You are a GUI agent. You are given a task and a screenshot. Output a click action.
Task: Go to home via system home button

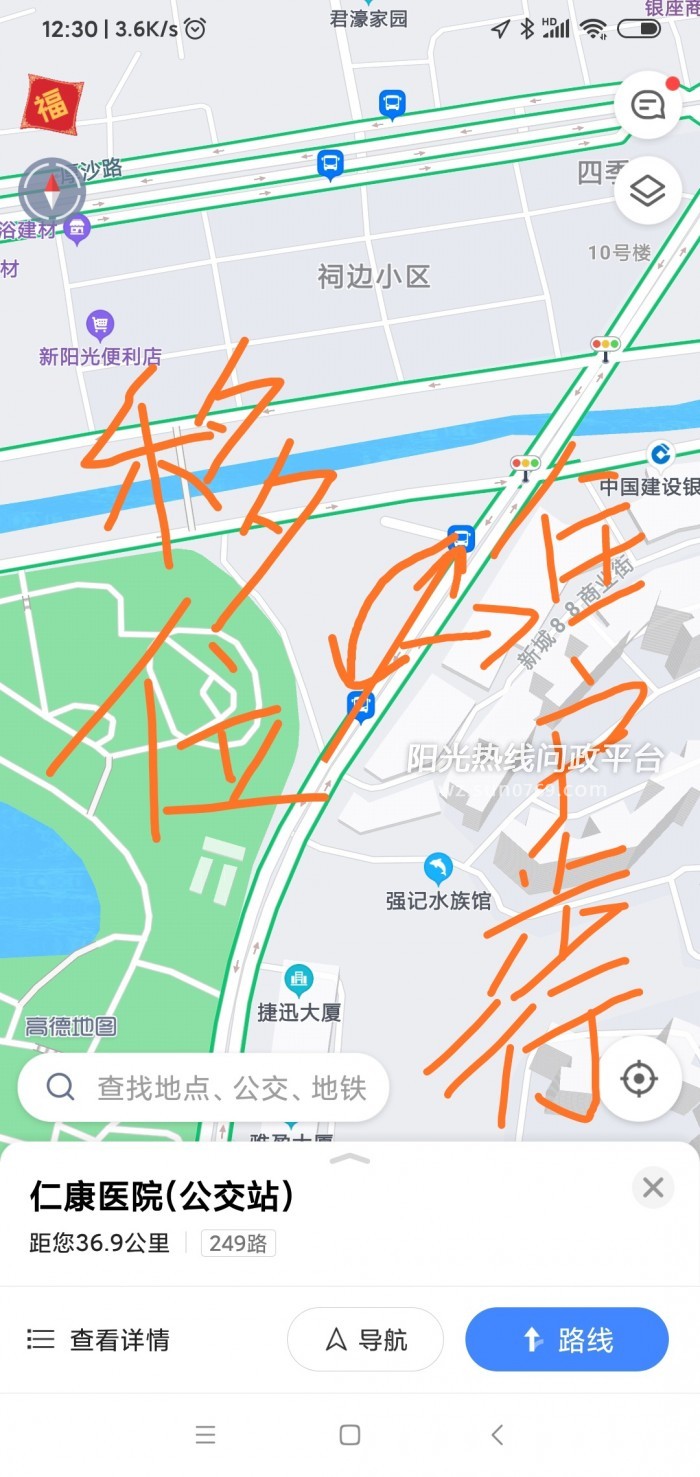tap(350, 1435)
